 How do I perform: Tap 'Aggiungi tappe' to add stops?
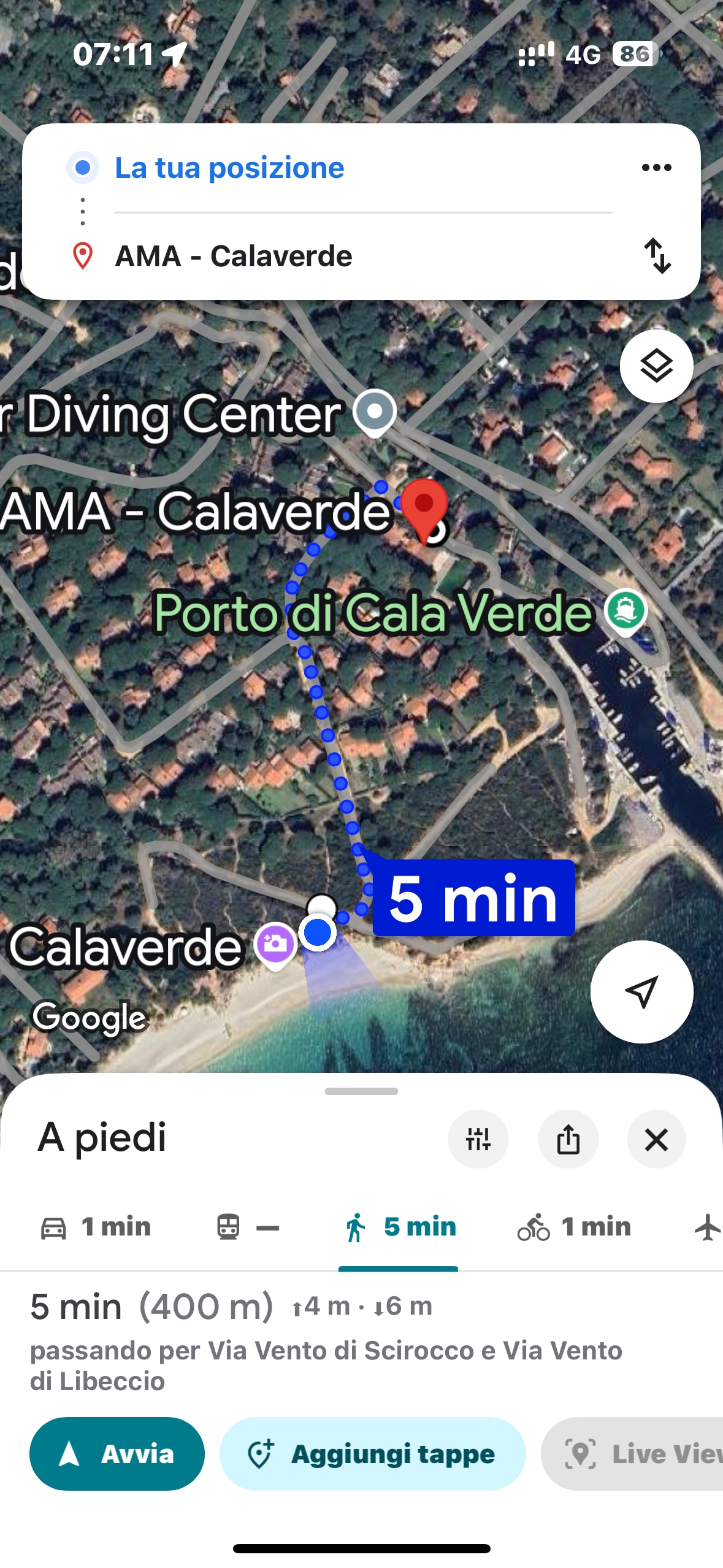(372, 1453)
